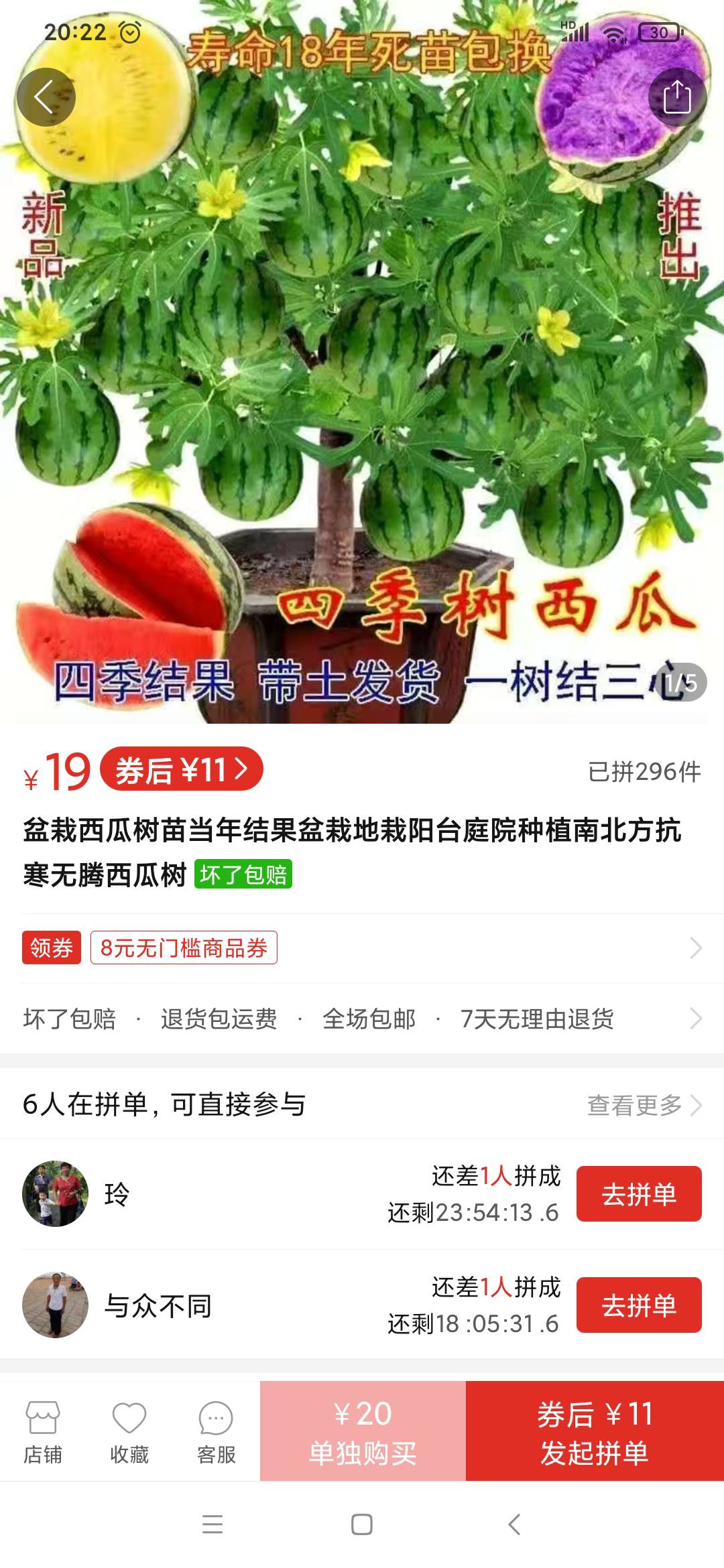This screenshot has height=1568, width=724.
Task: Open the main product image
Action: [x=362, y=375]
